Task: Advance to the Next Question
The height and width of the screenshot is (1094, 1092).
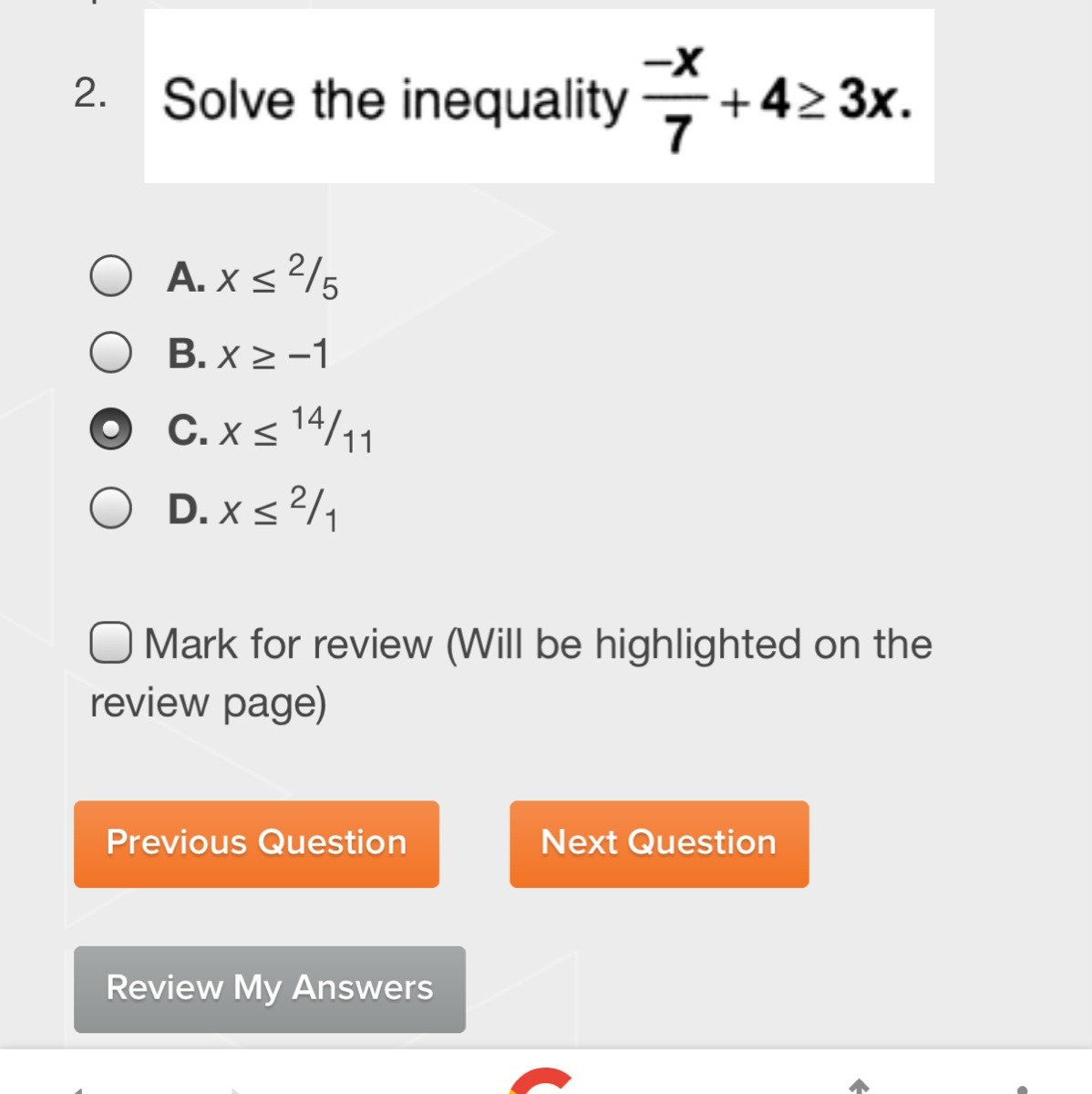Action: pyautogui.click(x=658, y=843)
